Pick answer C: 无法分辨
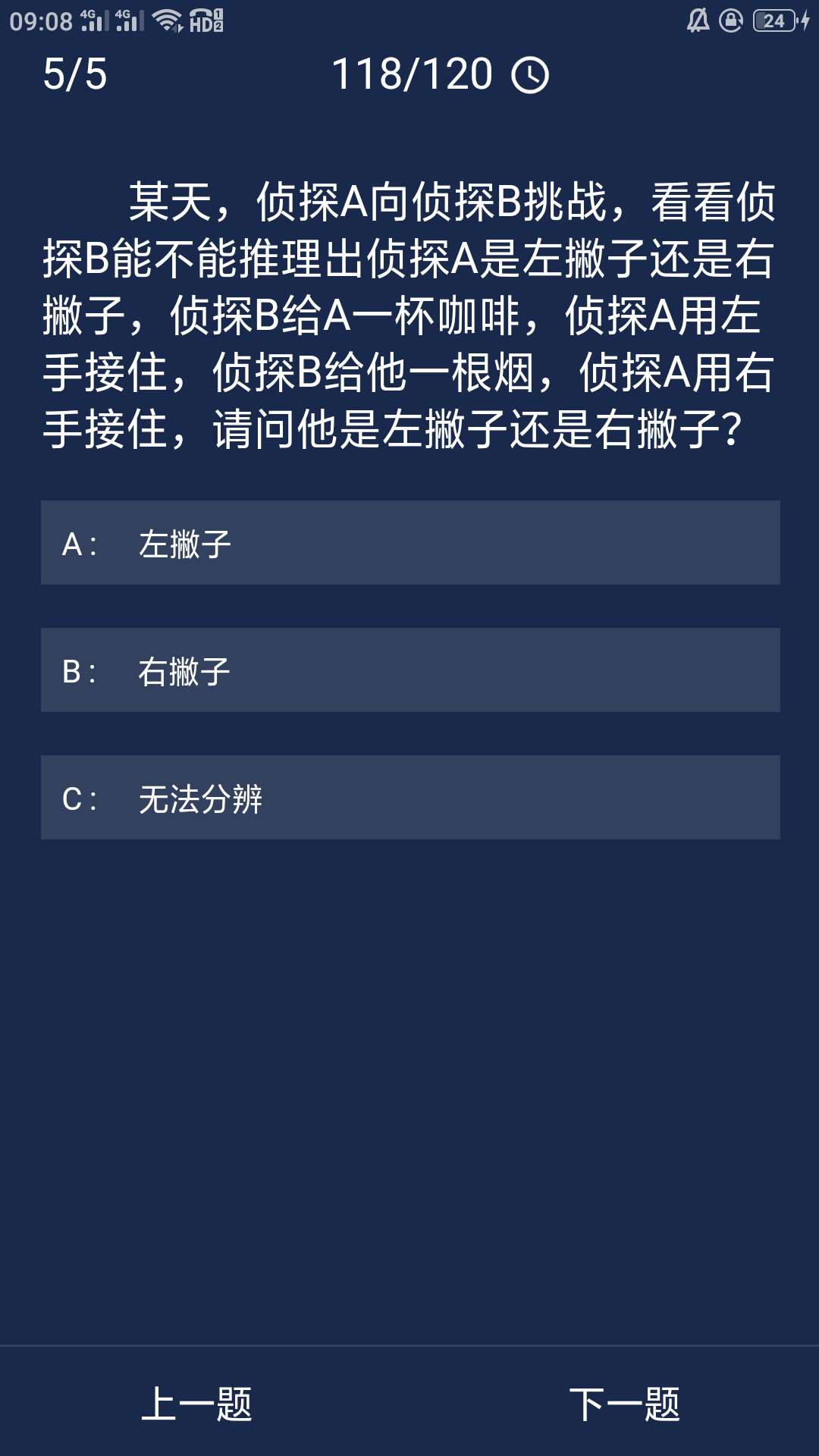Screen dimensions: 819x1456 (409, 798)
